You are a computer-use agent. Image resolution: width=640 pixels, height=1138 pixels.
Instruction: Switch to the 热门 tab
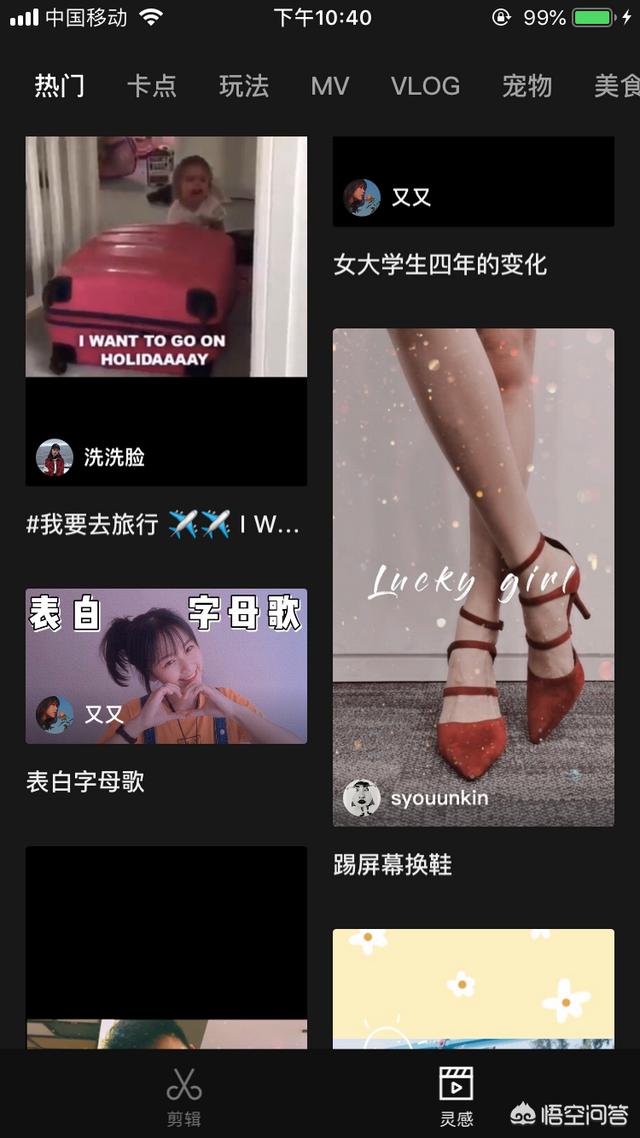[x=59, y=86]
